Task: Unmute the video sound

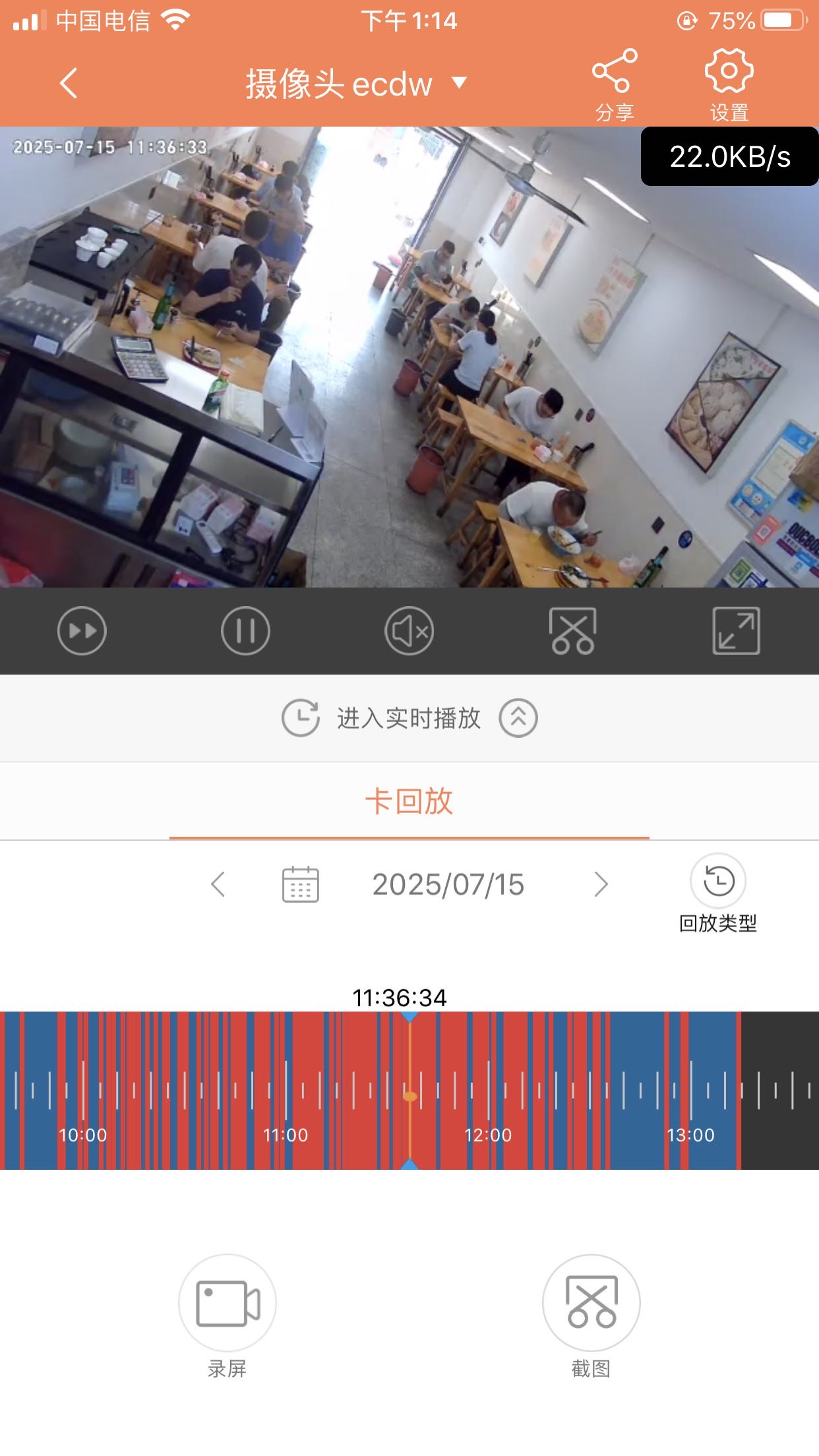Action: (409, 630)
